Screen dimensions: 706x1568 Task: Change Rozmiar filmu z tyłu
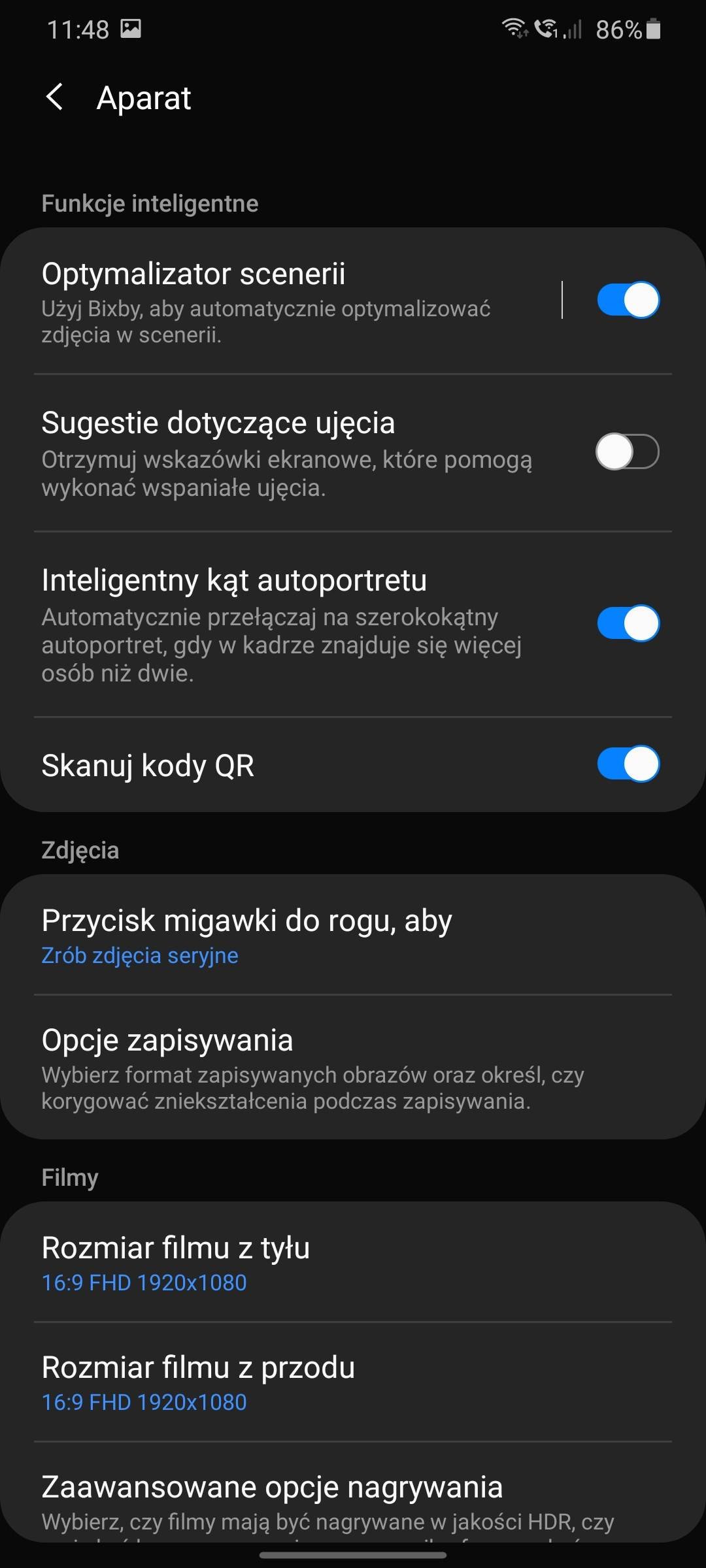click(353, 1262)
